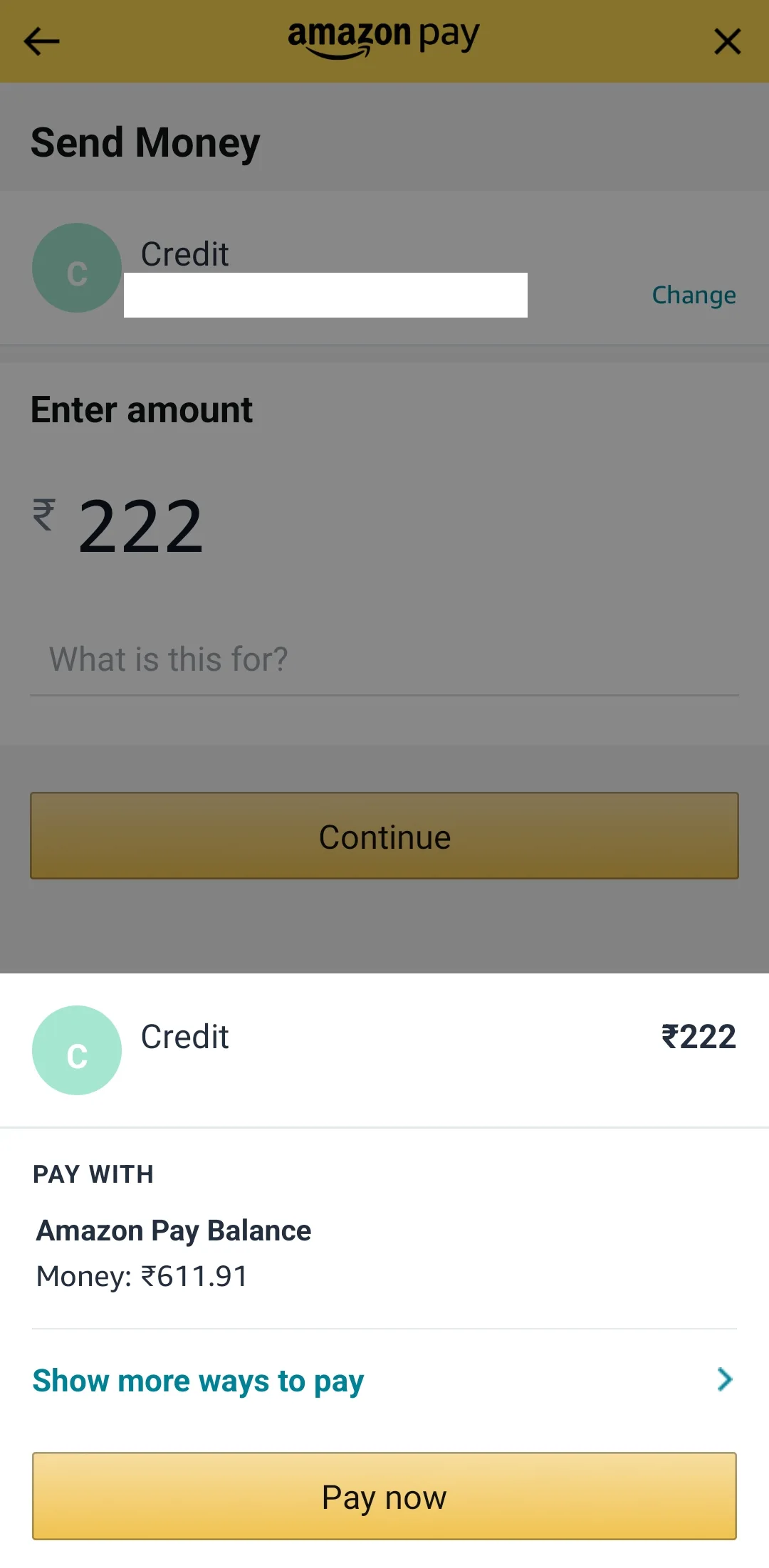This screenshot has height=1568, width=769.
Task: Change the payment recipient
Action: pyautogui.click(x=694, y=295)
